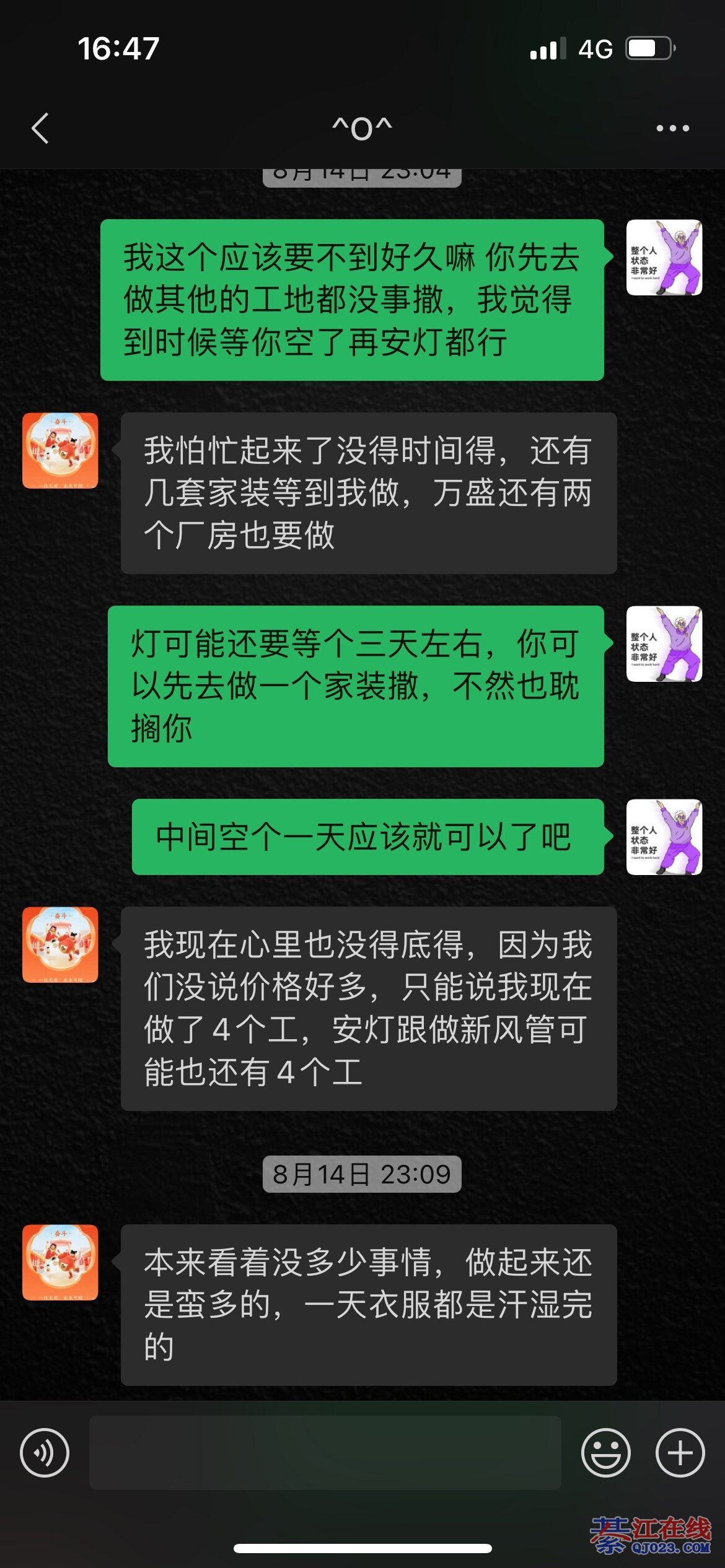Go back to the chat list
Image resolution: width=725 pixels, height=1568 pixels.
(41, 128)
